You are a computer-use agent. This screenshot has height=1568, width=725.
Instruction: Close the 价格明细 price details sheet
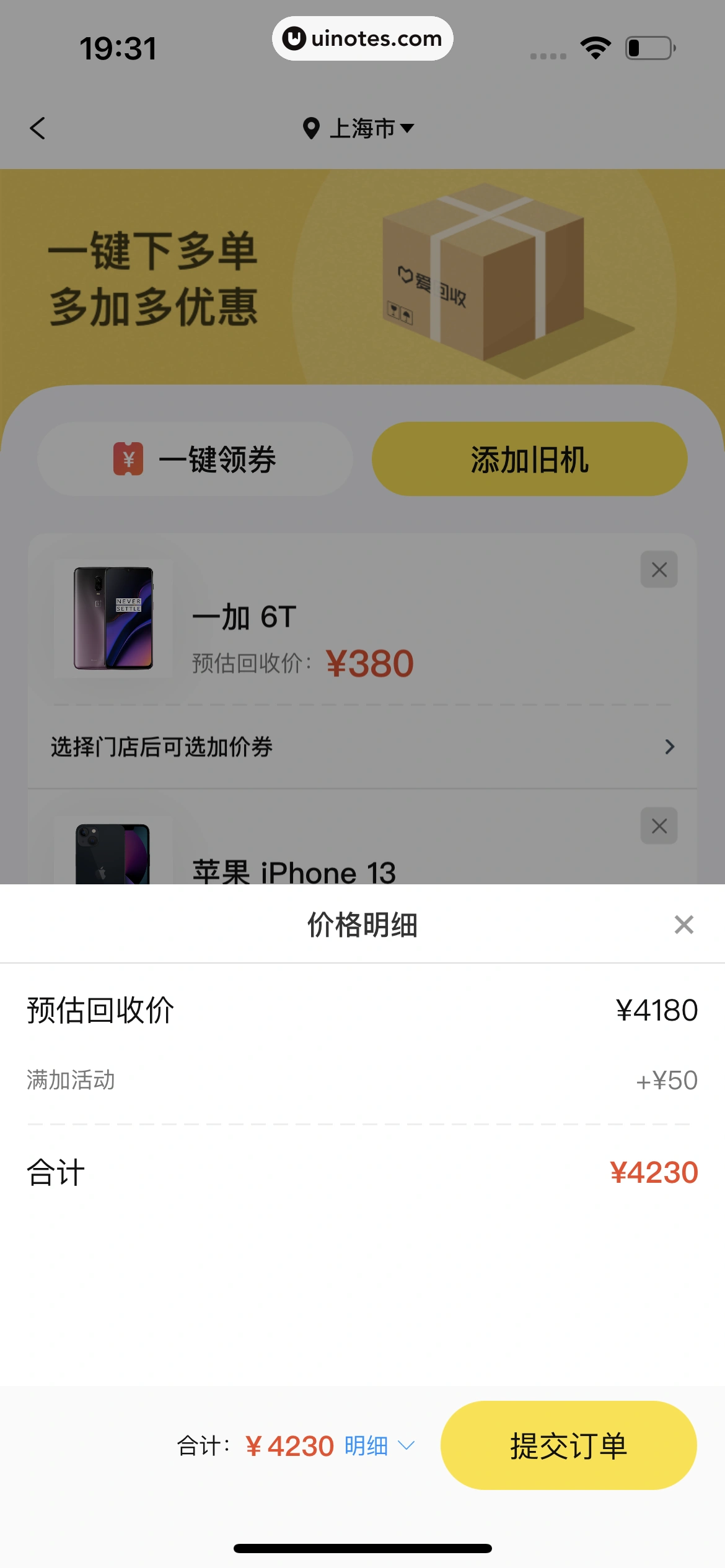point(683,925)
